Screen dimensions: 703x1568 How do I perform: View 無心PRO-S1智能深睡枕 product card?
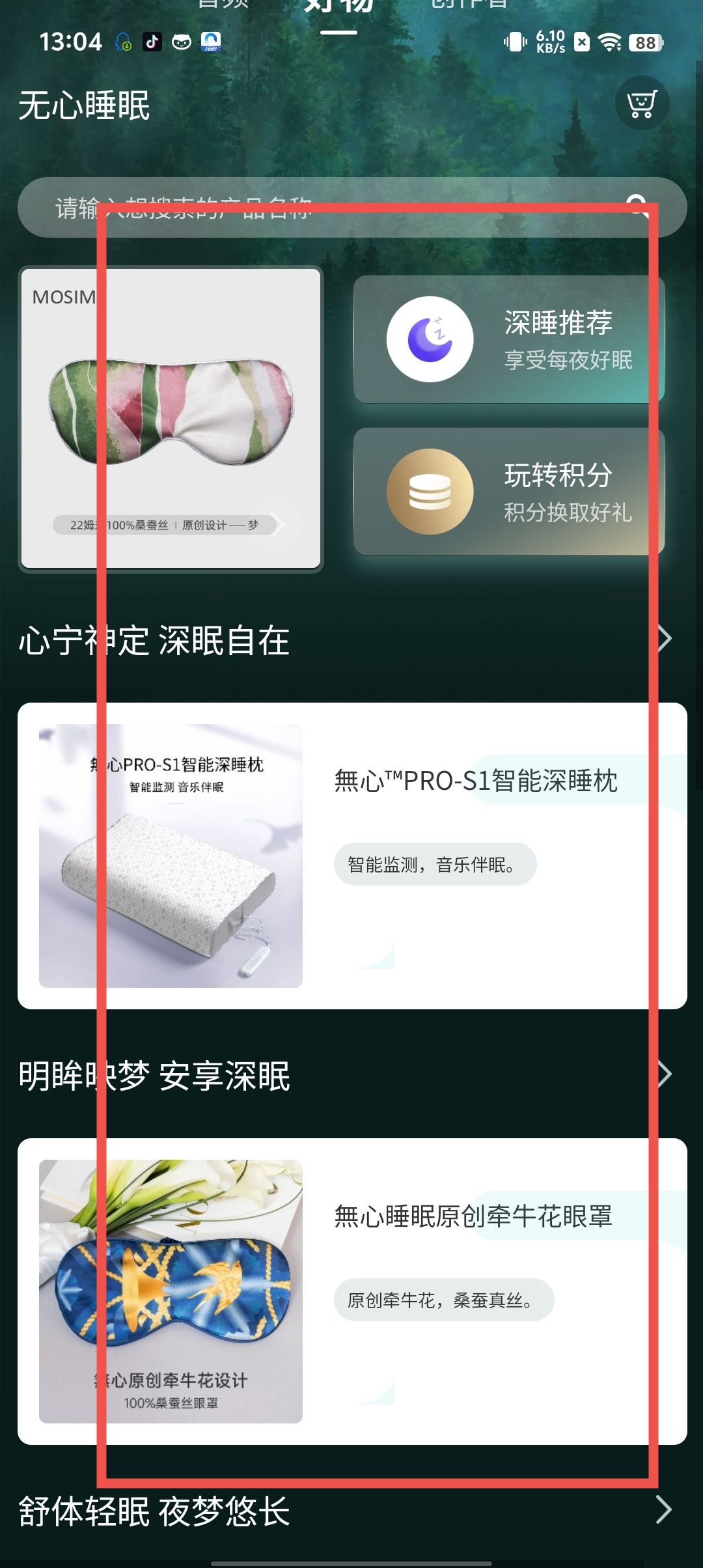(x=351, y=856)
